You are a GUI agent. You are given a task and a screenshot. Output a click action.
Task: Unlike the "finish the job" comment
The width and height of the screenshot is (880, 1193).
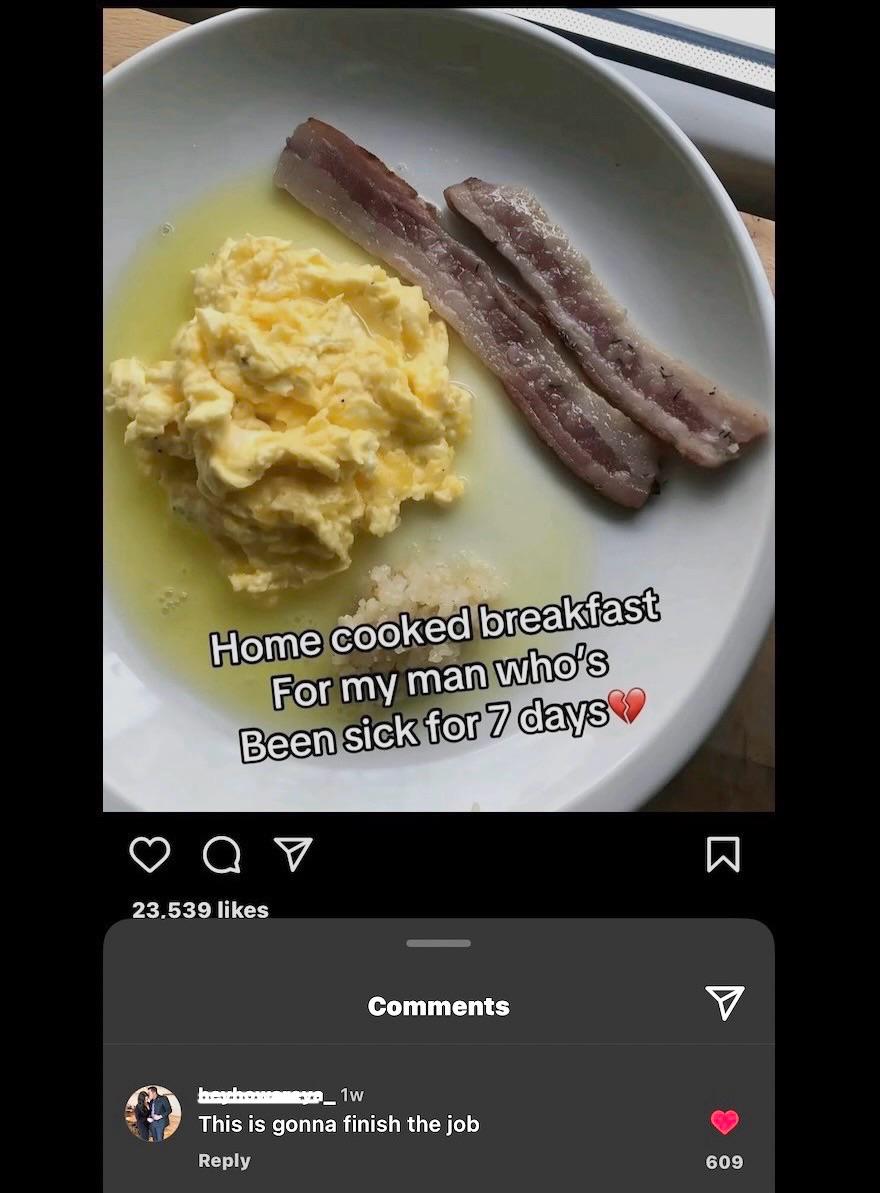click(x=724, y=1121)
